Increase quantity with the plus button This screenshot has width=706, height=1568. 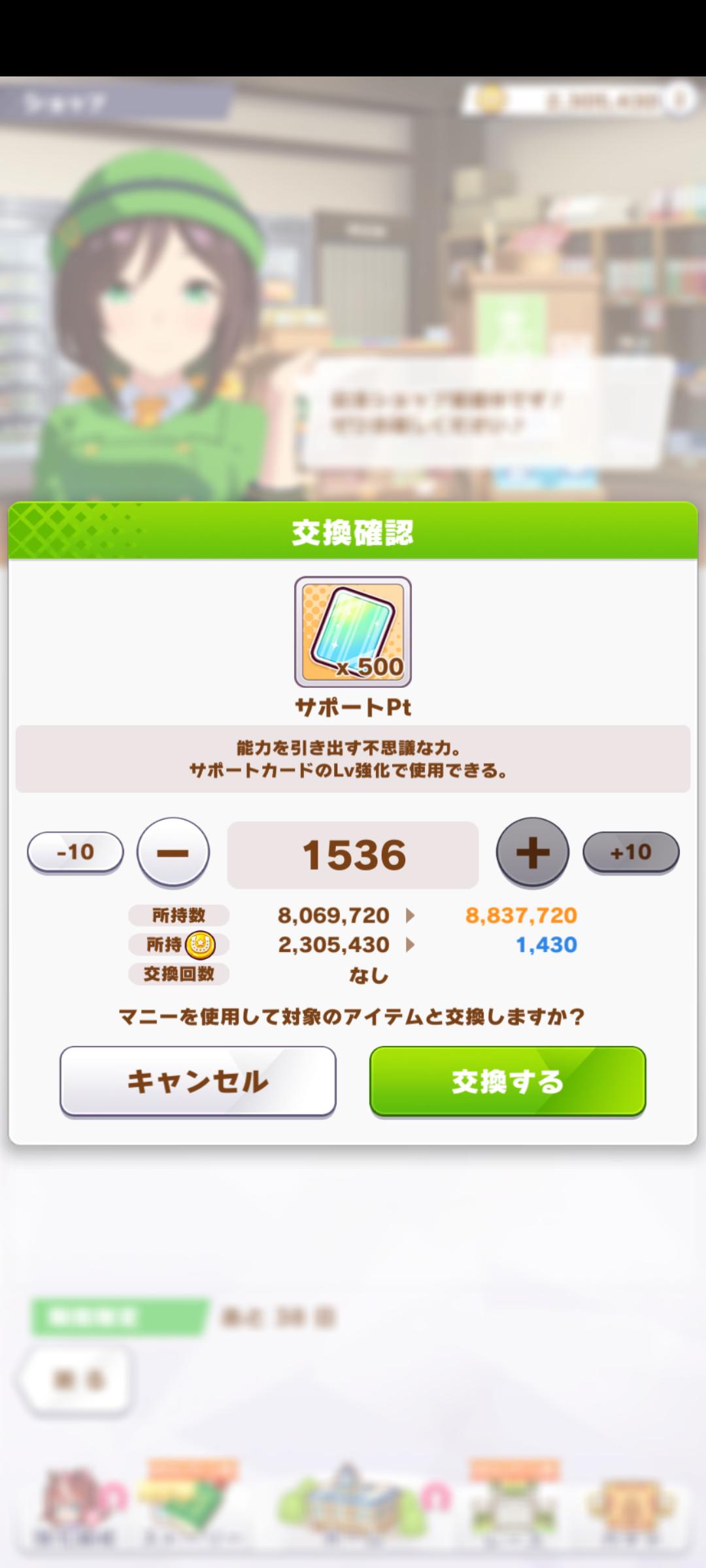[532, 852]
